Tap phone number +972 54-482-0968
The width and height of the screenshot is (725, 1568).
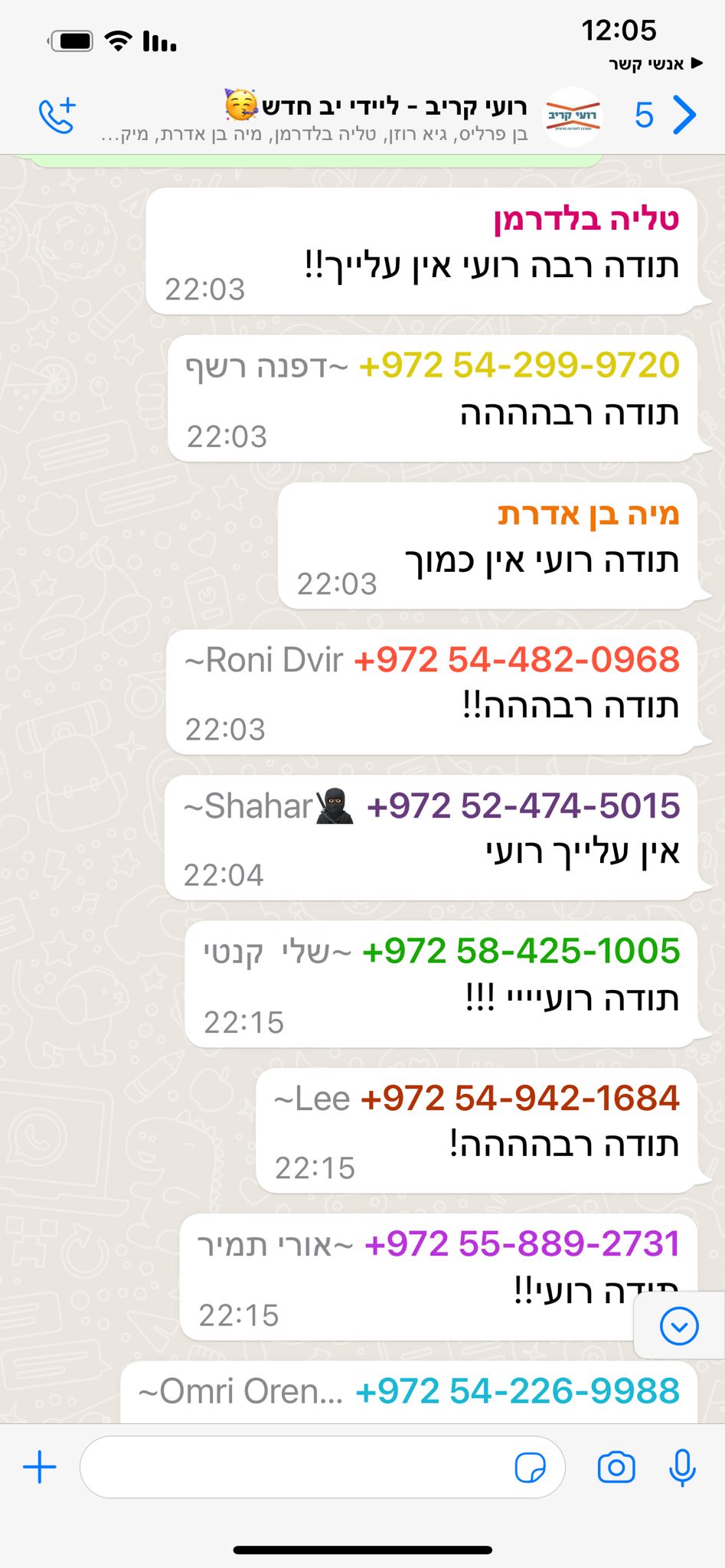[516, 660]
